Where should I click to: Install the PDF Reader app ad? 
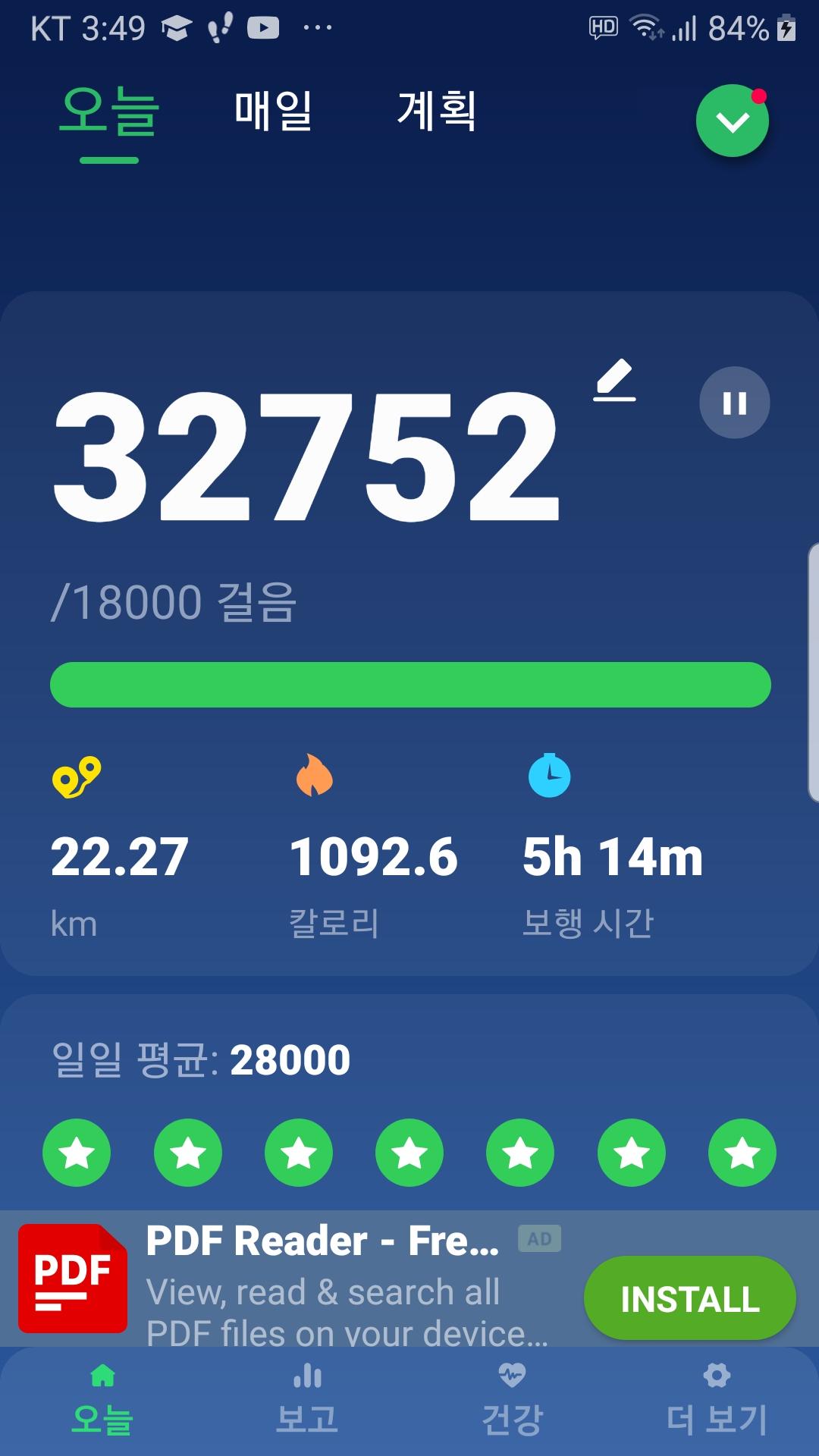click(689, 1299)
